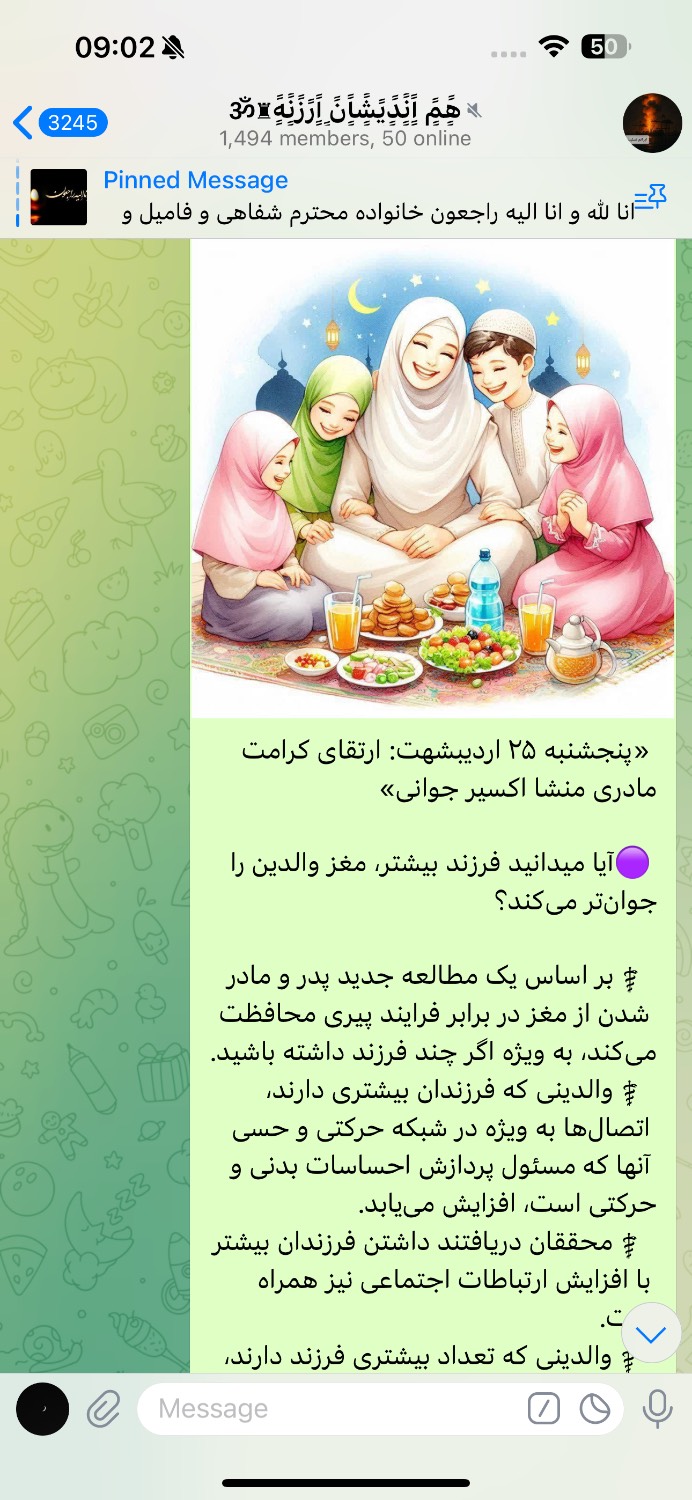Tap the voice message microphone
The image size is (692, 1500).
point(657,1409)
